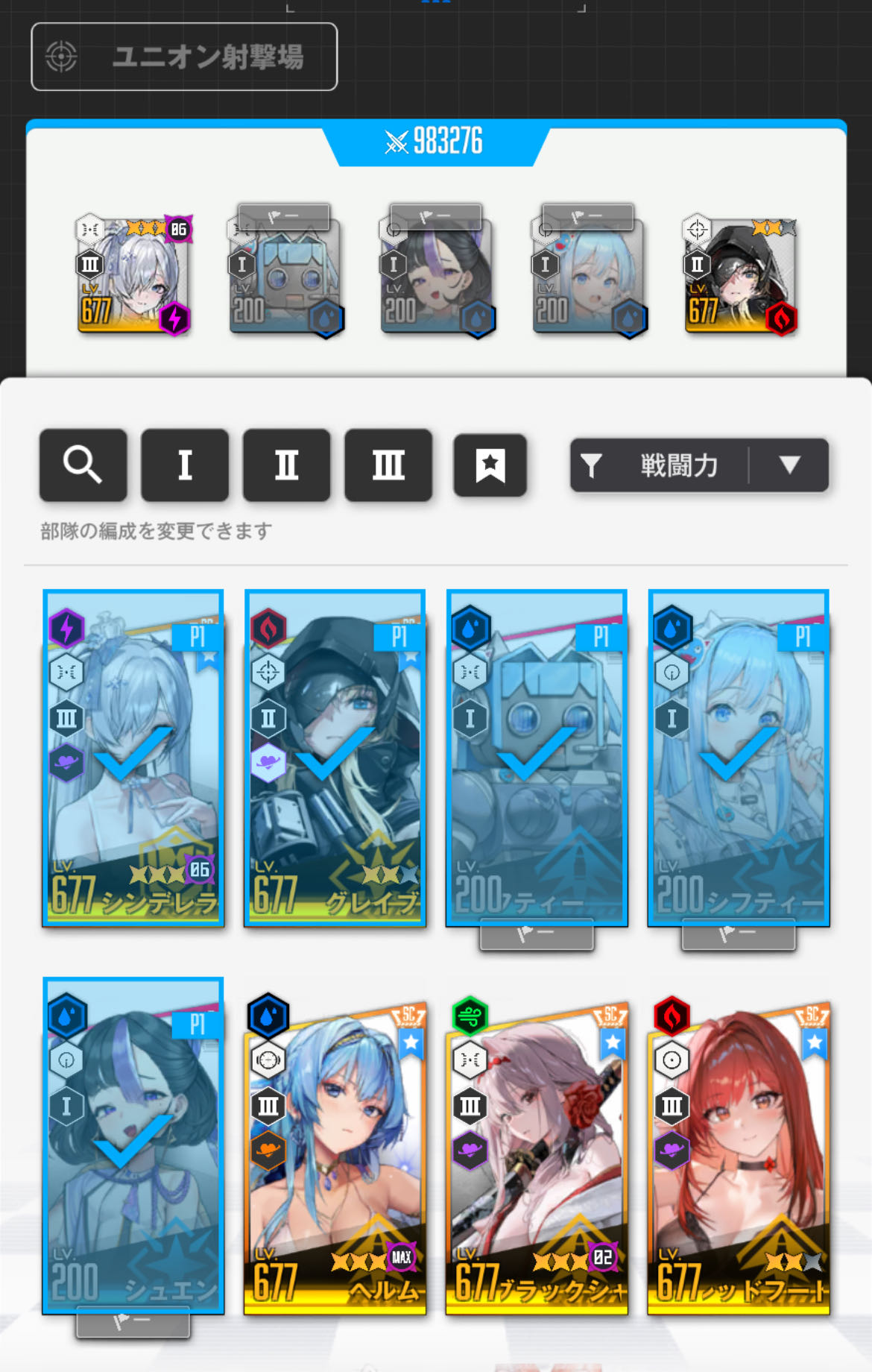Image resolution: width=872 pixels, height=1372 pixels.
Task: Deselect the シンデレラ character card
Action: point(133,758)
